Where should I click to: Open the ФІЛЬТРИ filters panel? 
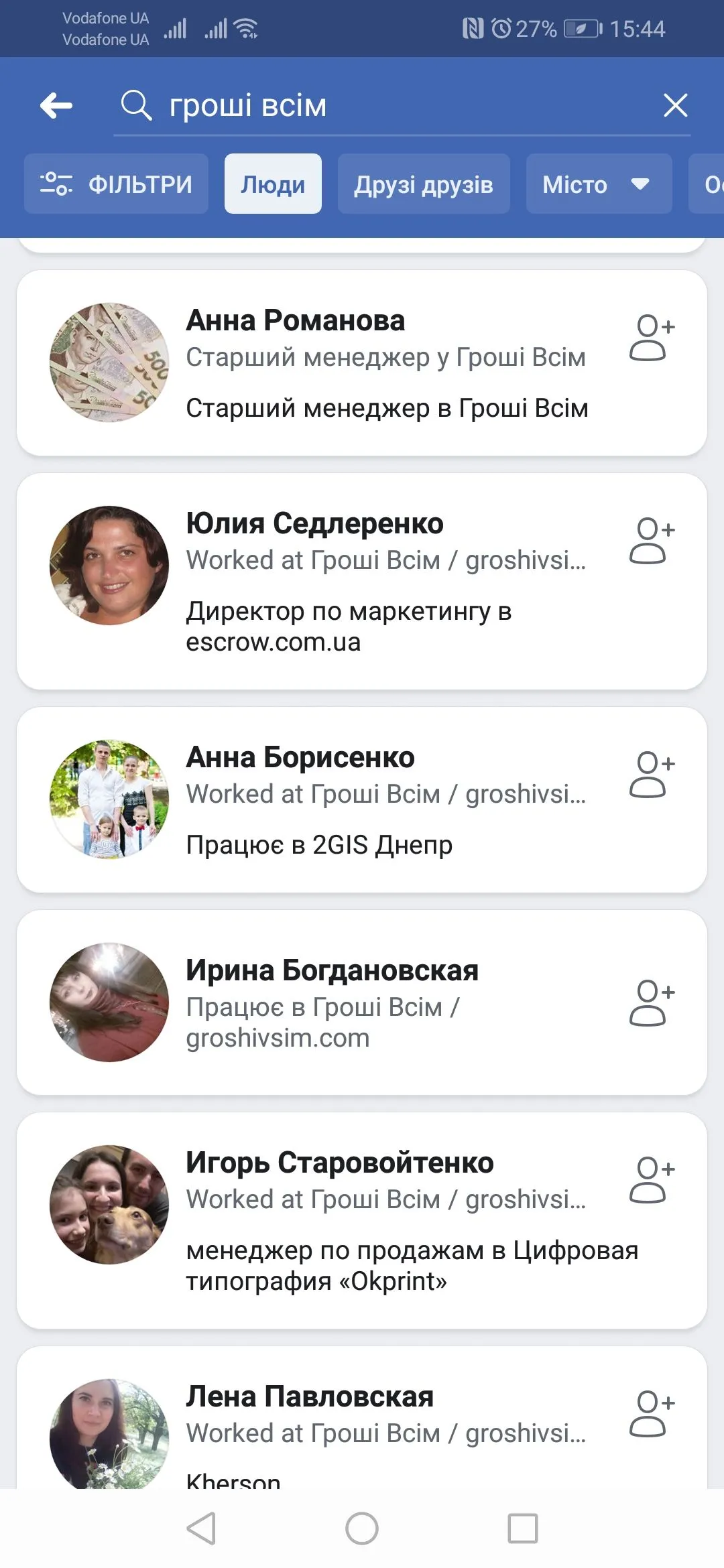116,184
